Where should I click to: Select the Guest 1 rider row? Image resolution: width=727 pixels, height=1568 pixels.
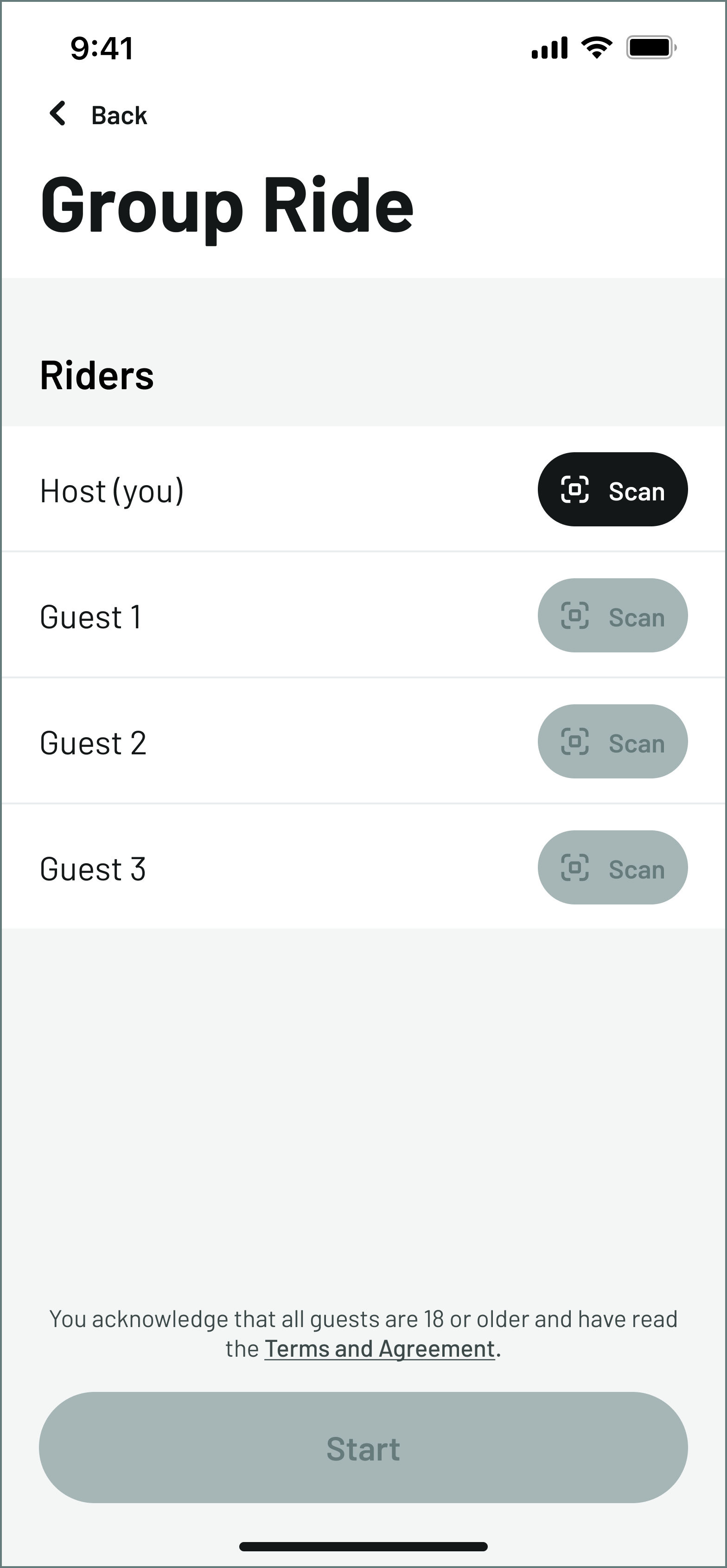tap(243, 615)
